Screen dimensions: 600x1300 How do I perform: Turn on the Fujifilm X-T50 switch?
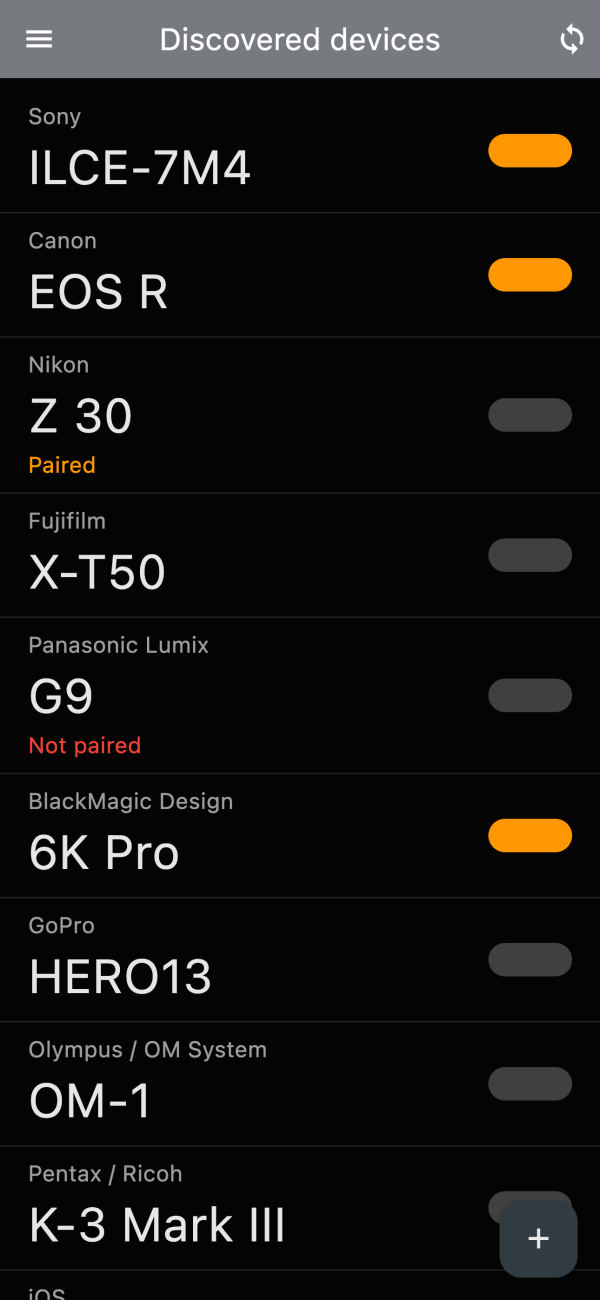point(530,555)
